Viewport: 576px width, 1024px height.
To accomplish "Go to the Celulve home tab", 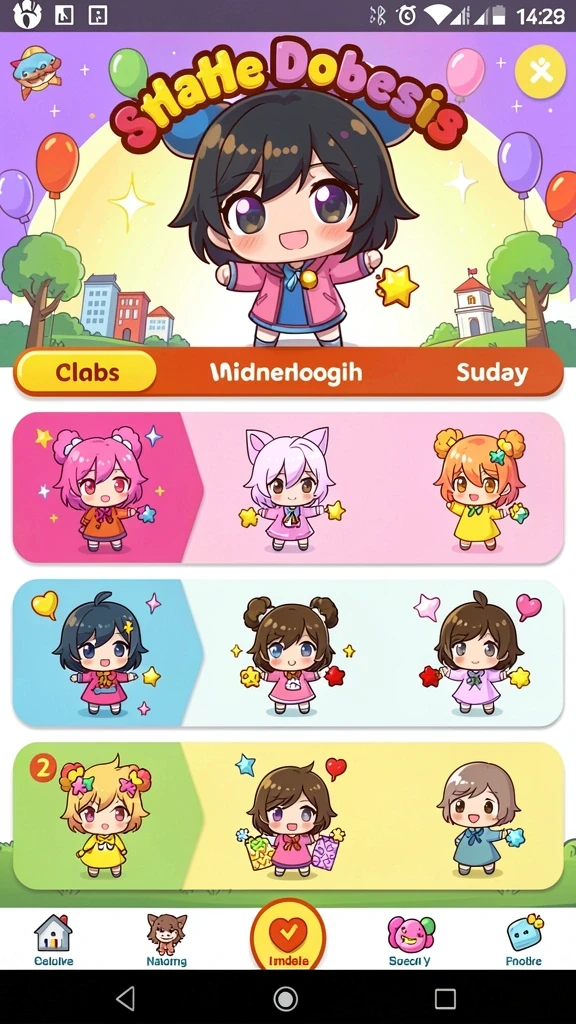I will click(54, 940).
